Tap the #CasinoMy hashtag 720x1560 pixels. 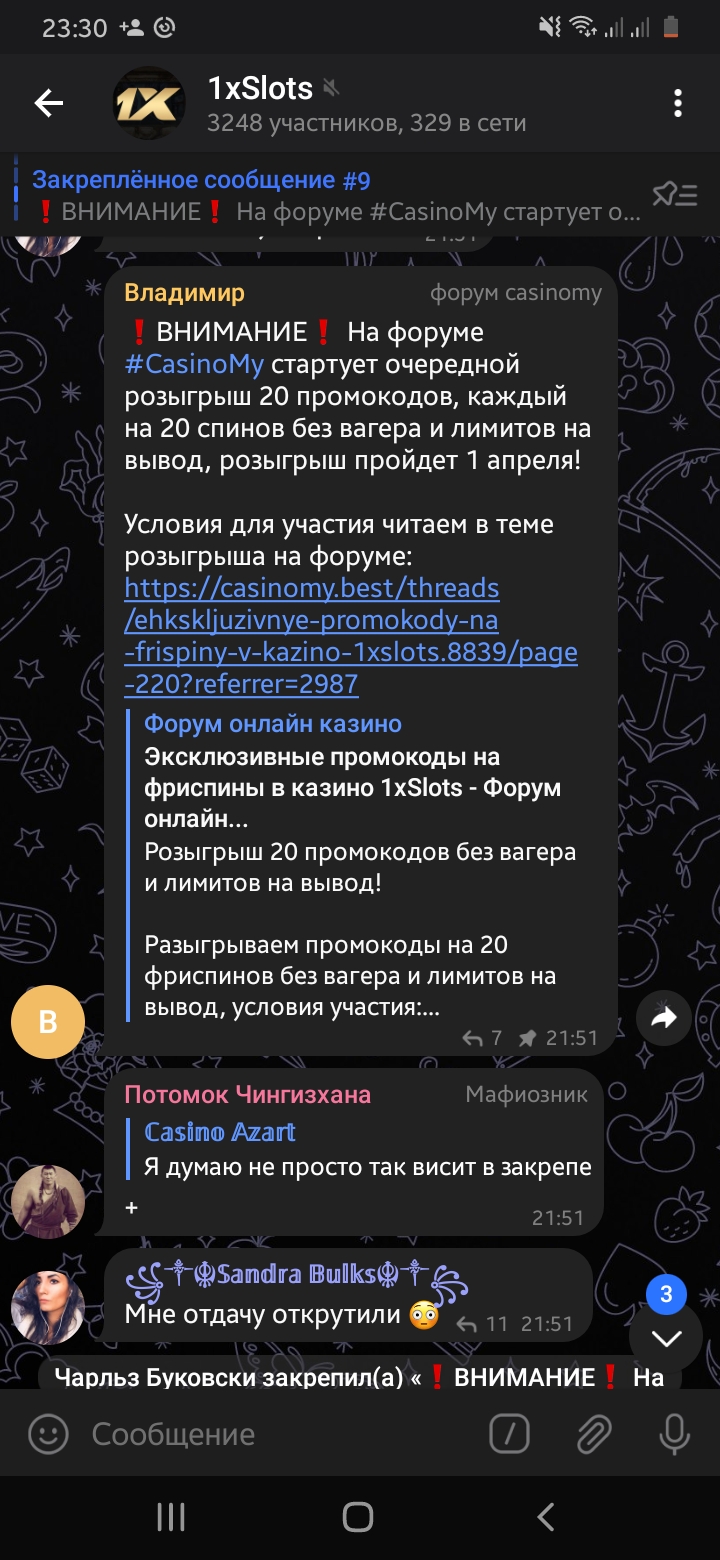coord(195,364)
